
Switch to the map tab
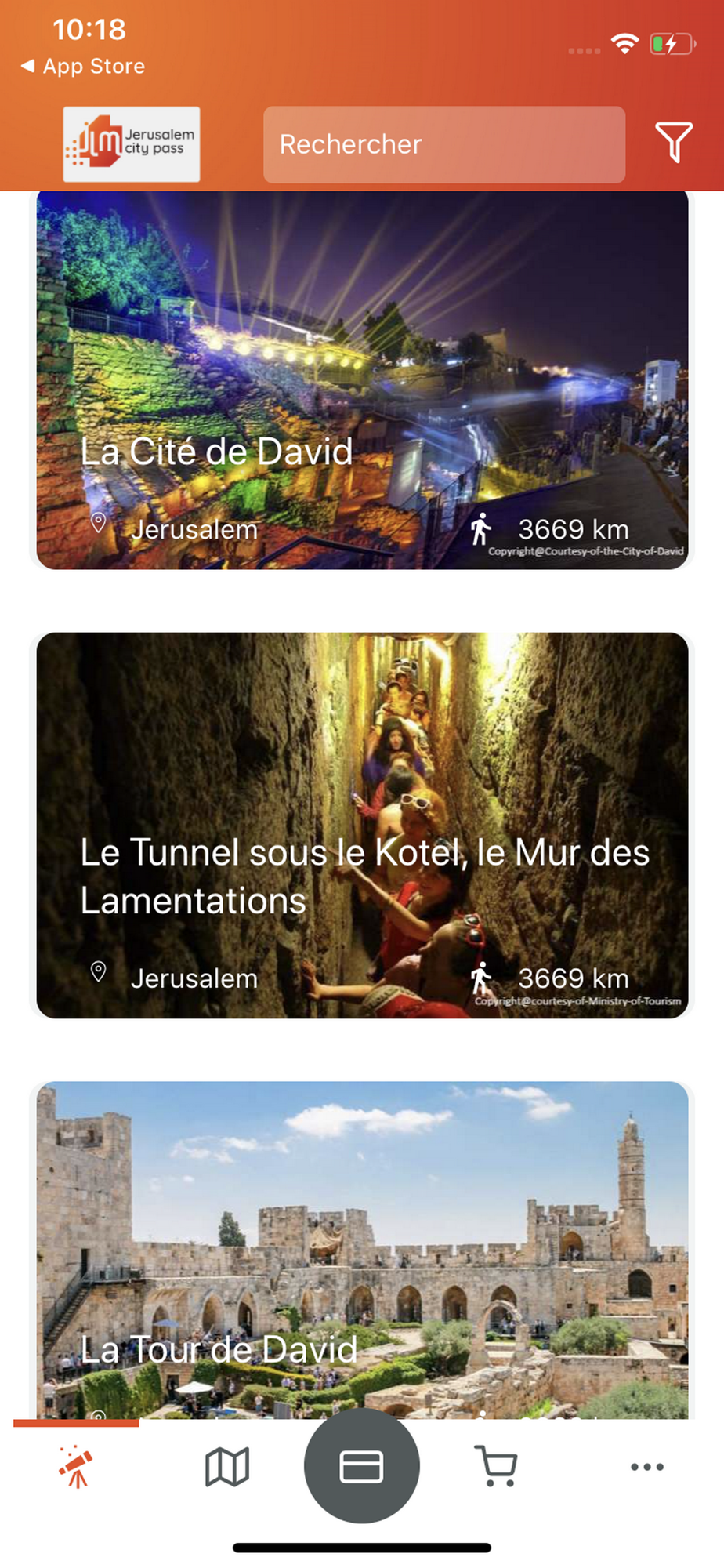point(227,1466)
